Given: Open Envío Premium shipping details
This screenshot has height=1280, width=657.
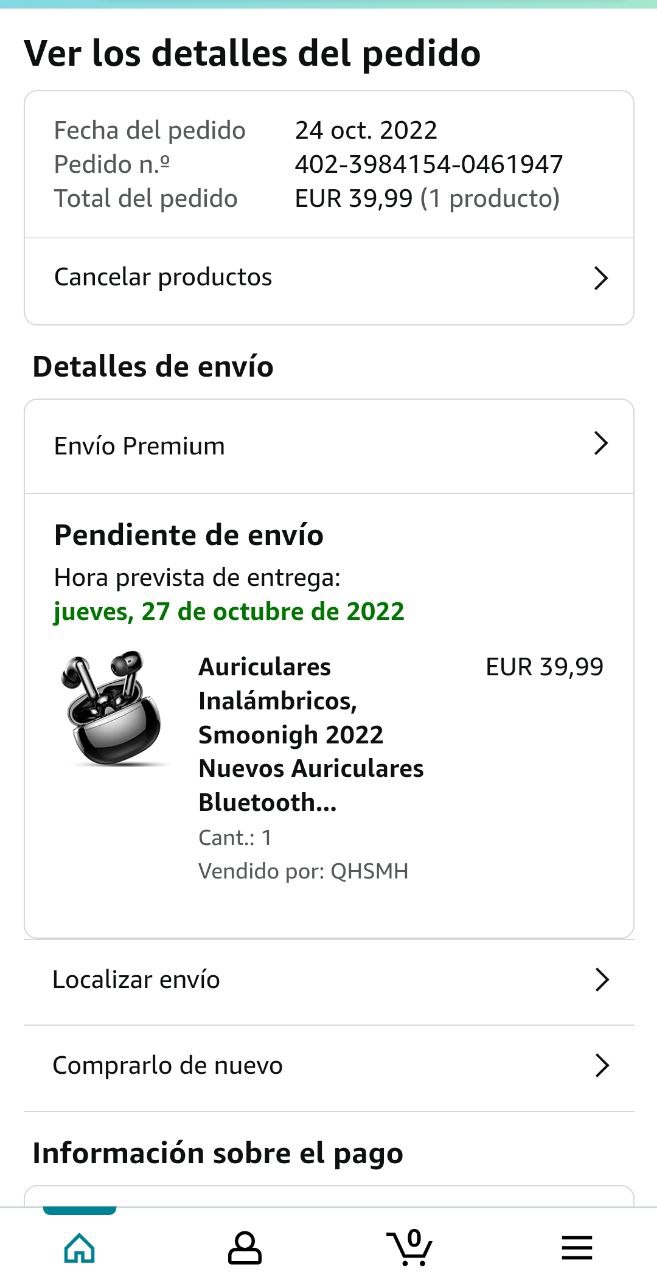Looking at the screenshot, I should tap(328, 445).
